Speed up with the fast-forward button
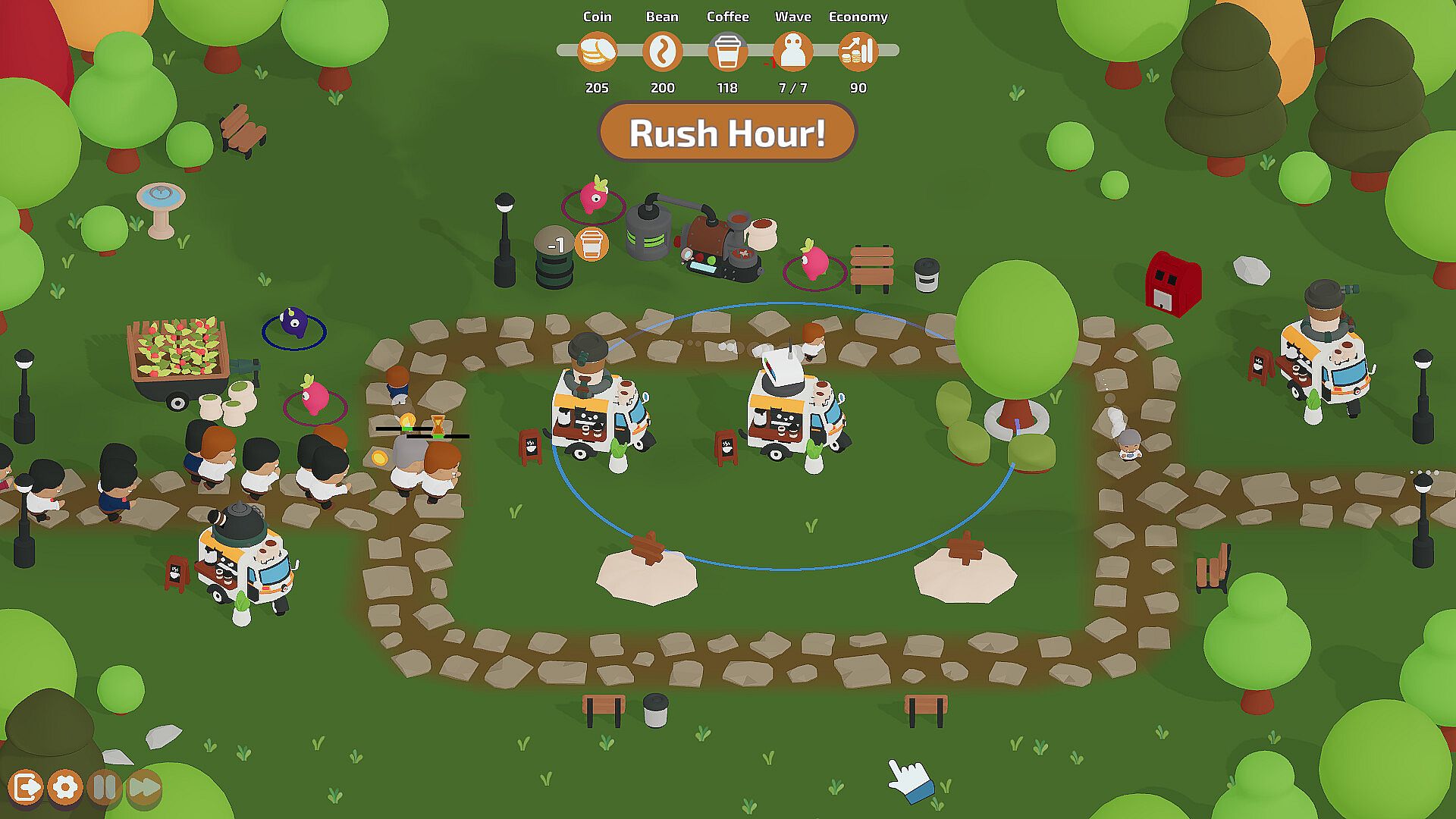Screen dimensions: 1456x819 coord(144,788)
